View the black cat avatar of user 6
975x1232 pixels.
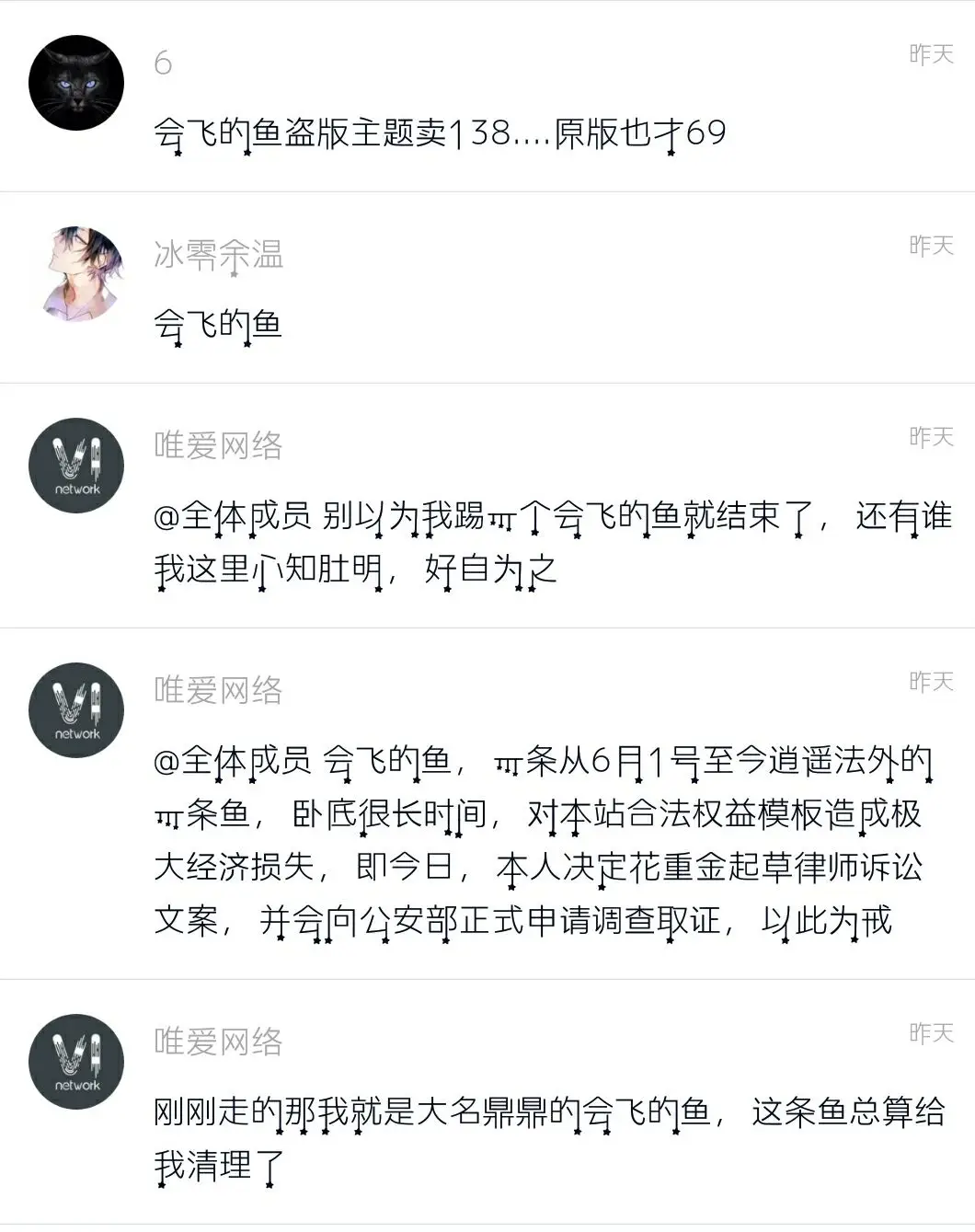pyautogui.click(x=76, y=83)
